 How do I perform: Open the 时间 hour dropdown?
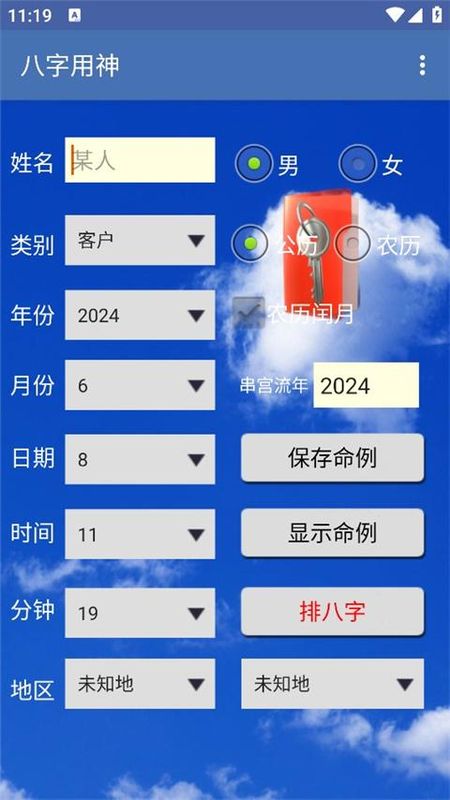coord(140,534)
